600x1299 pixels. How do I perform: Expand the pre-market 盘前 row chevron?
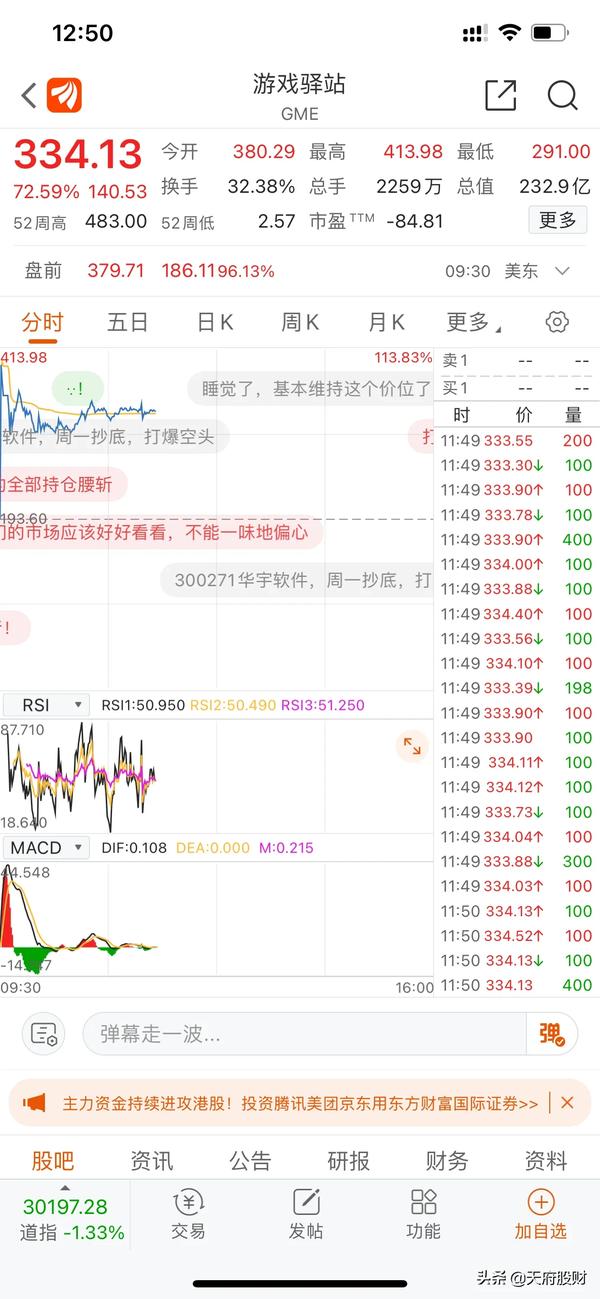(562, 271)
